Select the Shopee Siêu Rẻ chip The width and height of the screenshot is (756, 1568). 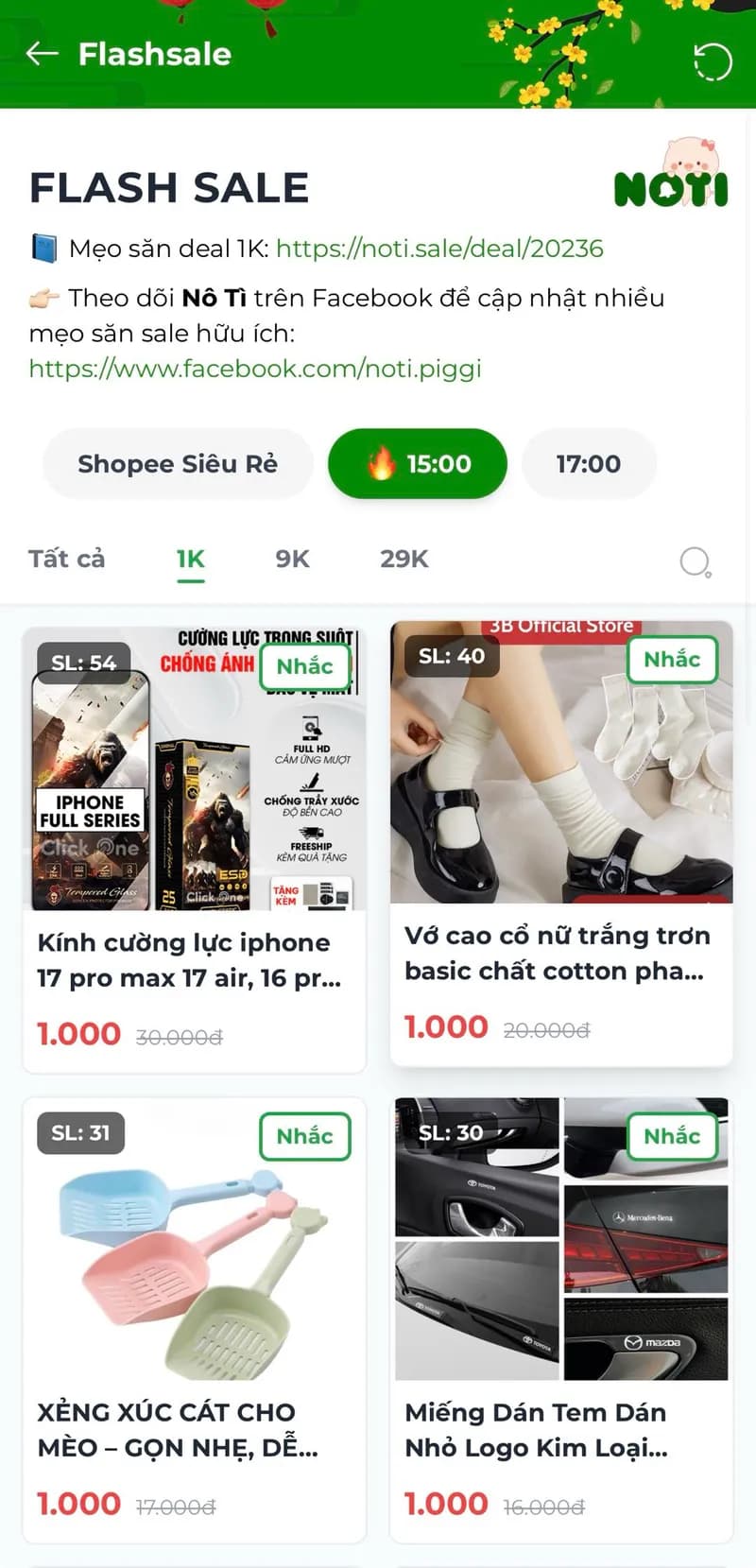point(178,464)
